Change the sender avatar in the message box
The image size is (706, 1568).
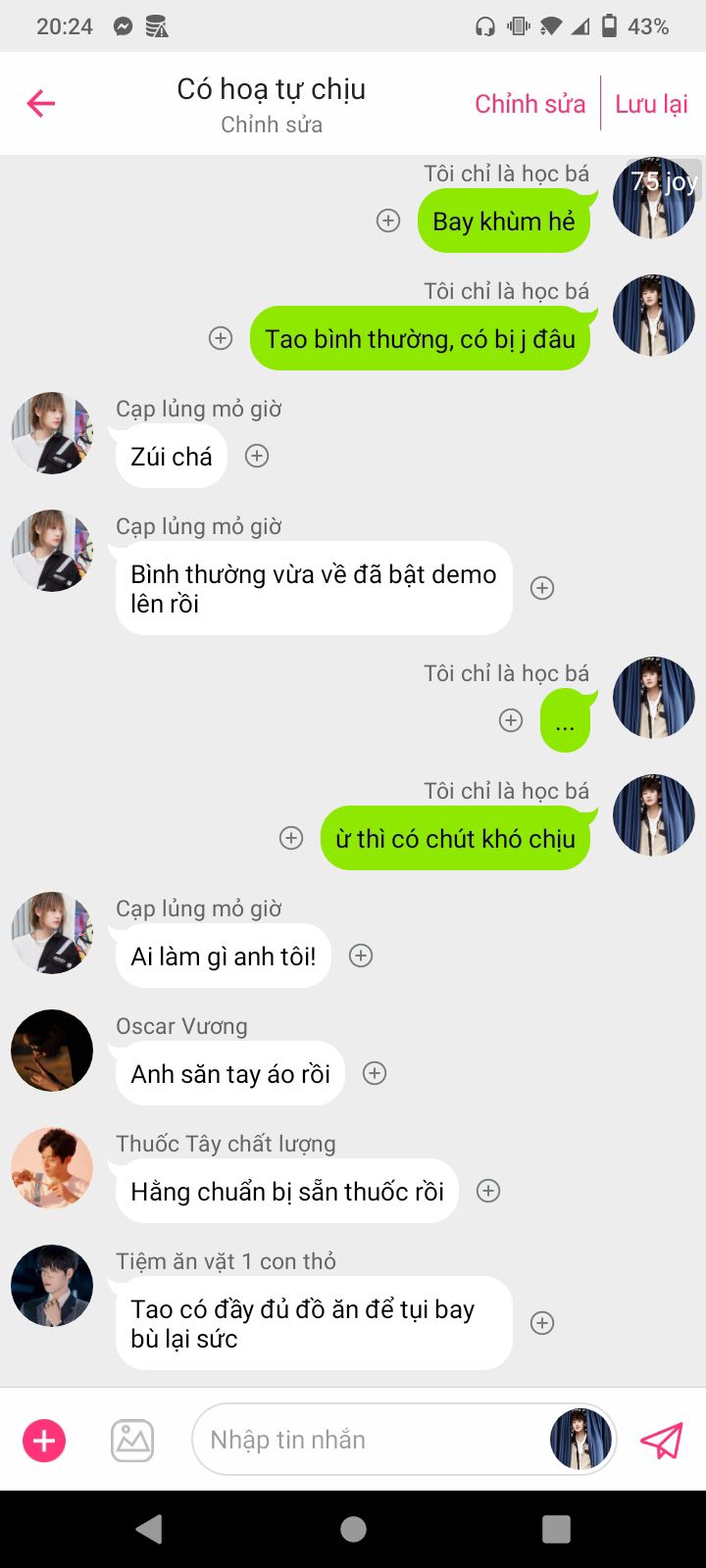[580, 1440]
